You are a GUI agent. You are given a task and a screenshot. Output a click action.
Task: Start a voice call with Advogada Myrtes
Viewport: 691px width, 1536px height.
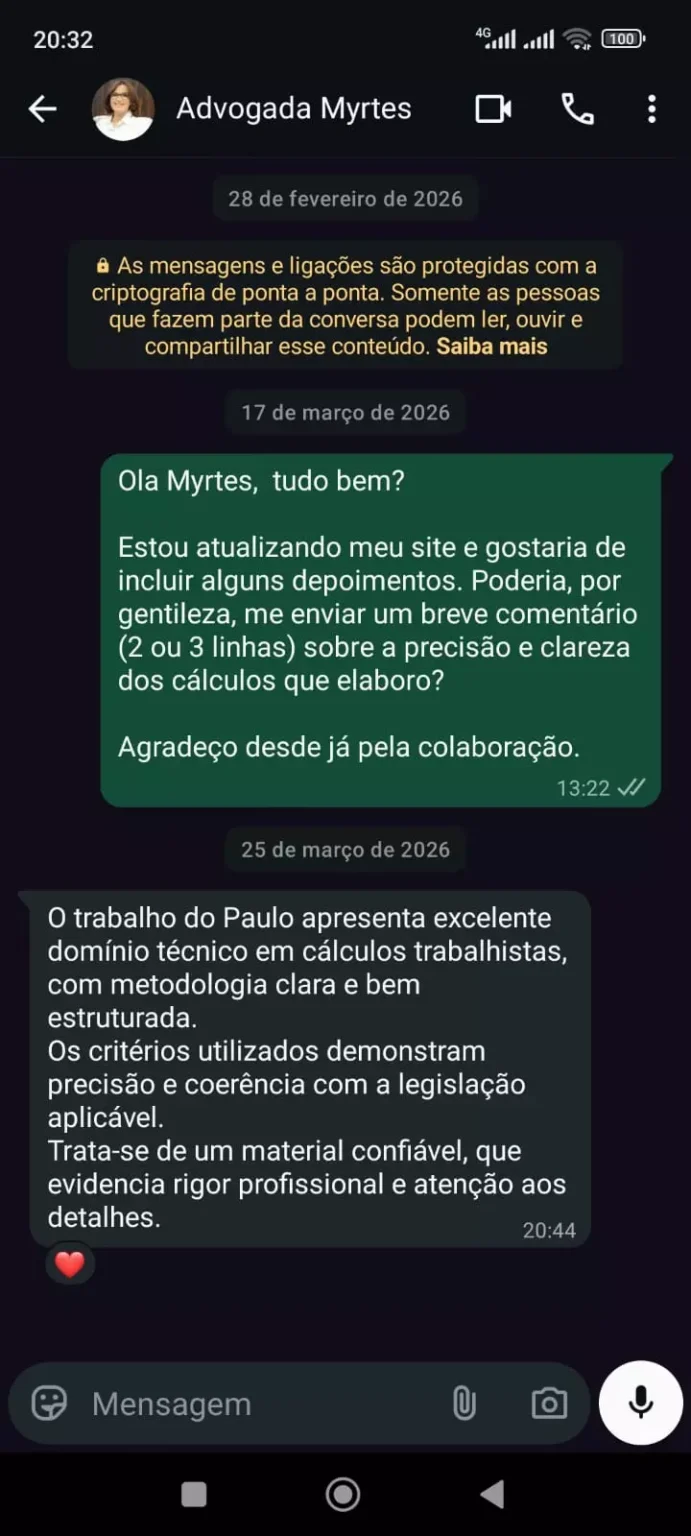pyautogui.click(x=577, y=109)
